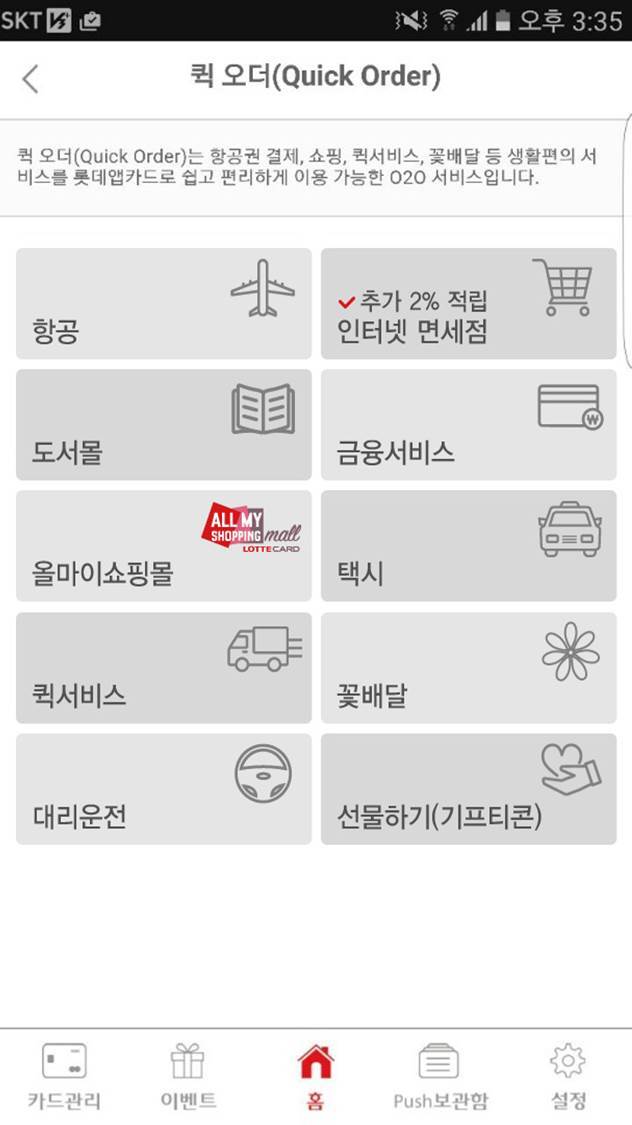Open the 택시 service tile
This screenshot has height=1125, width=632.
pos(468,546)
